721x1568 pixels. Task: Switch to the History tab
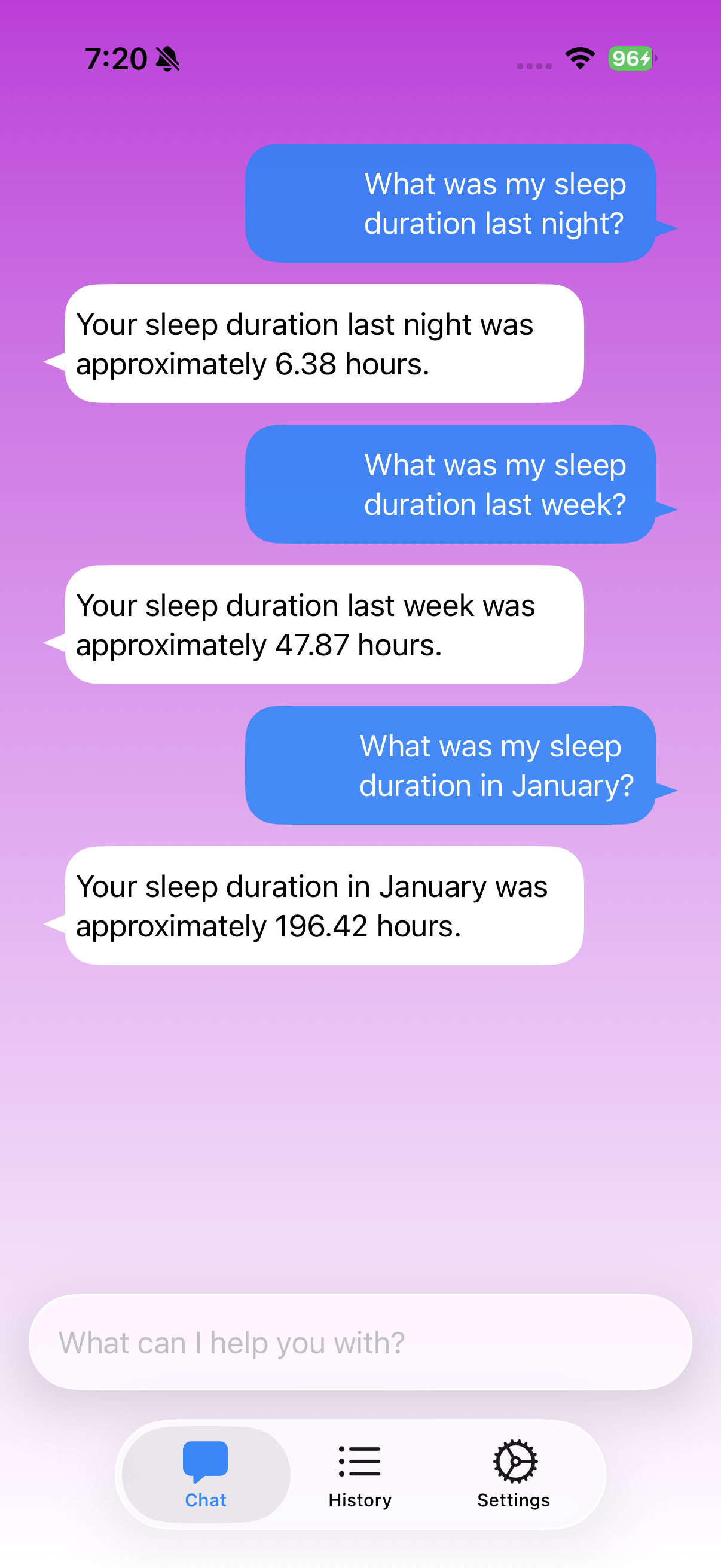pyautogui.click(x=359, y=1475)
